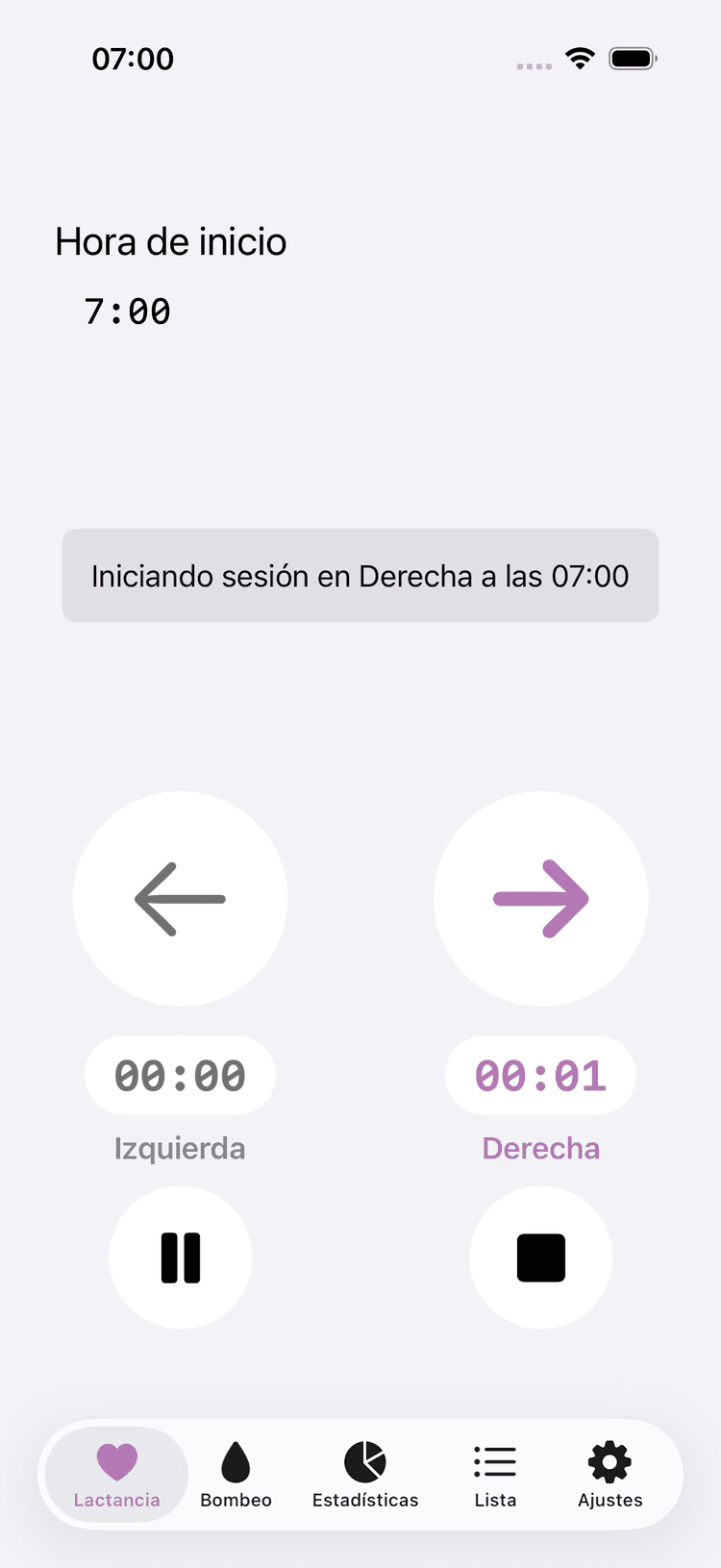Tap the Izquierda label
721x1568 pixels.
180,1147
